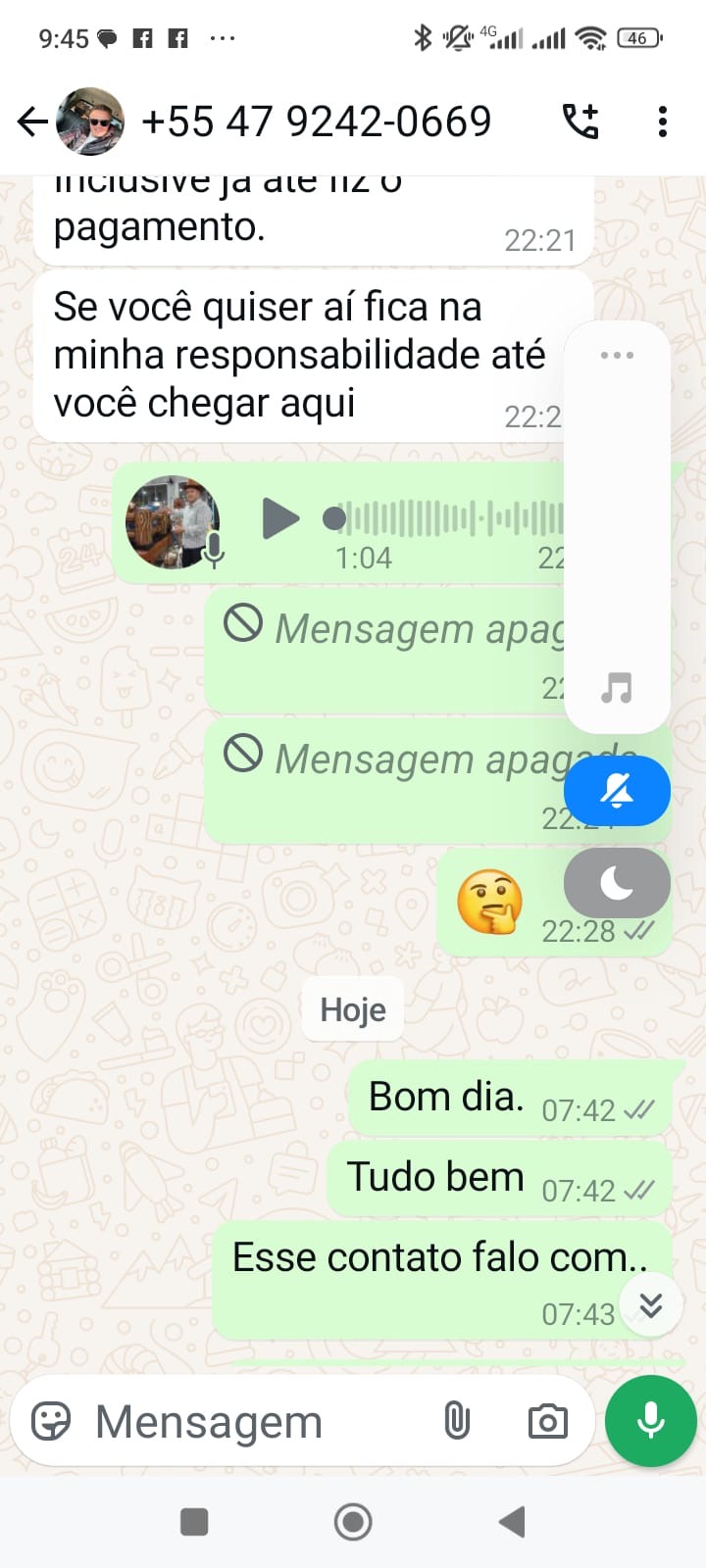Jump to the latest messages

(x=651, y=1304)
